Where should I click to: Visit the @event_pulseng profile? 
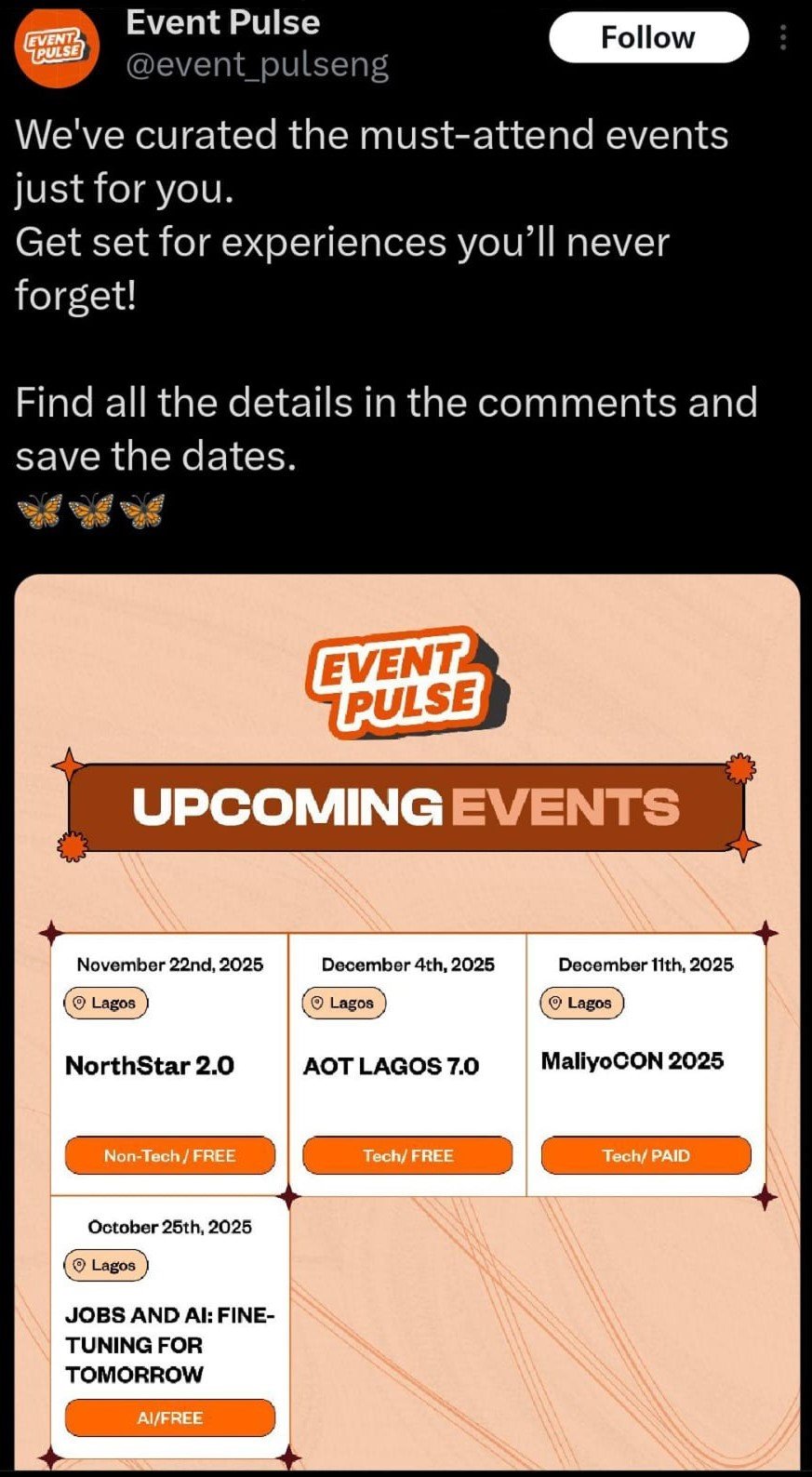click(x=257, y=65)
